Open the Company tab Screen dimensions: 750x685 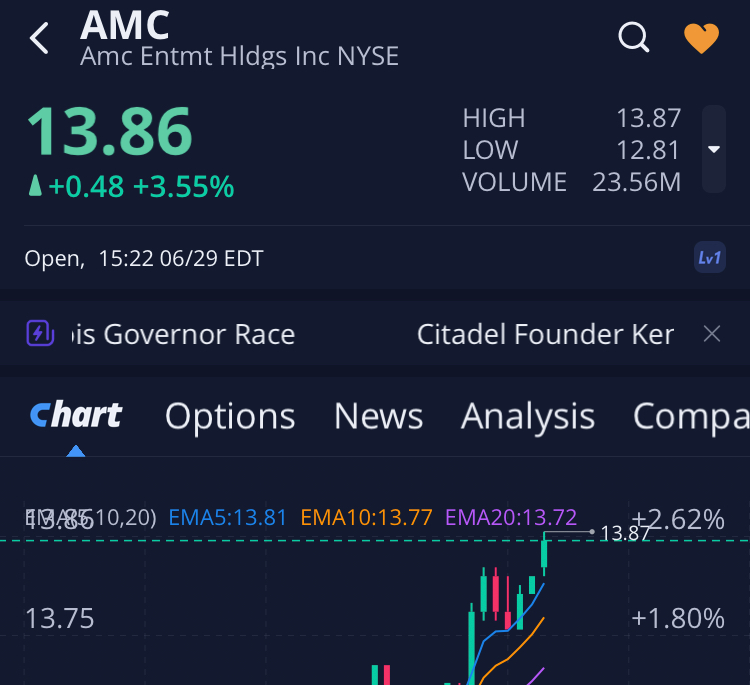[x=690, y=416]
